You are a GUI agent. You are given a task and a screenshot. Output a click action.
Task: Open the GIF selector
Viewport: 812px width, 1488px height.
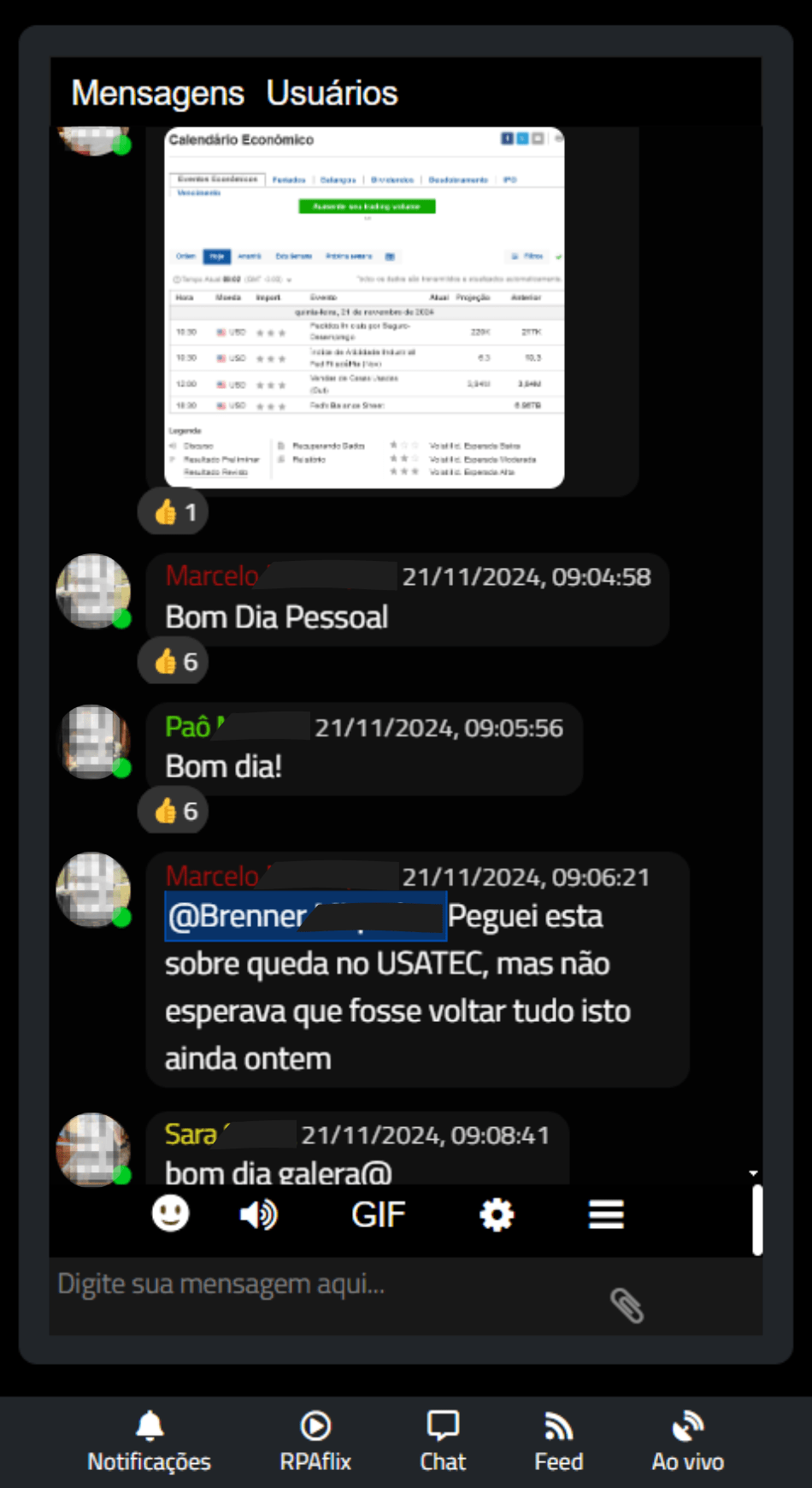(x=378, y=1214)
